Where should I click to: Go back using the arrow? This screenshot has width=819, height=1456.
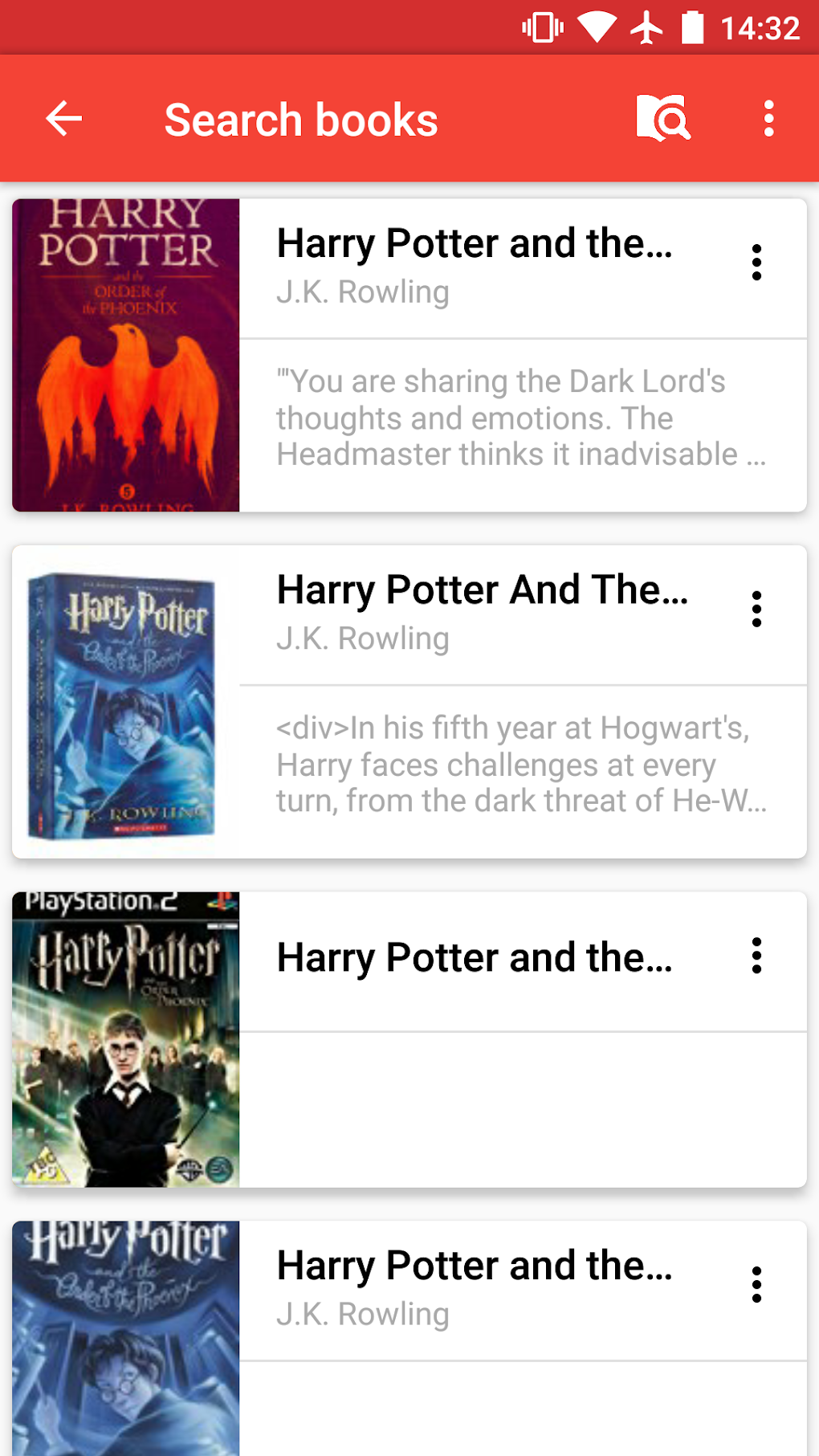64,119
